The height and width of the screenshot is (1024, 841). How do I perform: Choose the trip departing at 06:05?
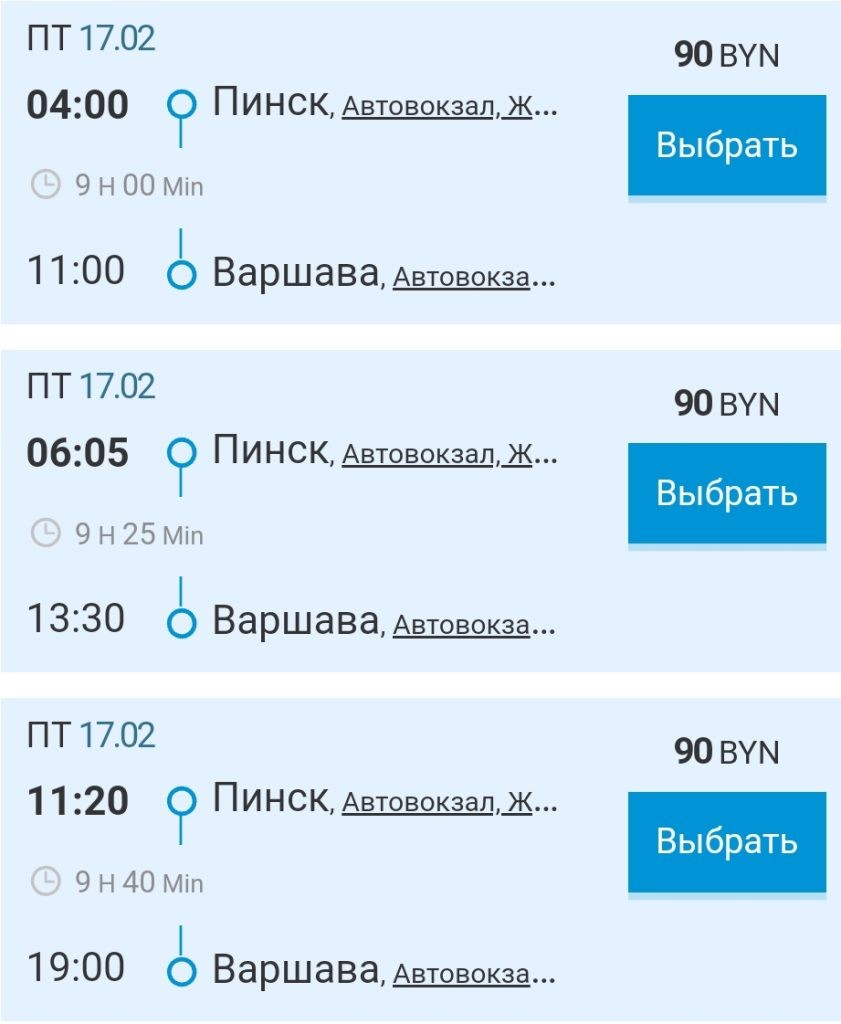point(726,494)
